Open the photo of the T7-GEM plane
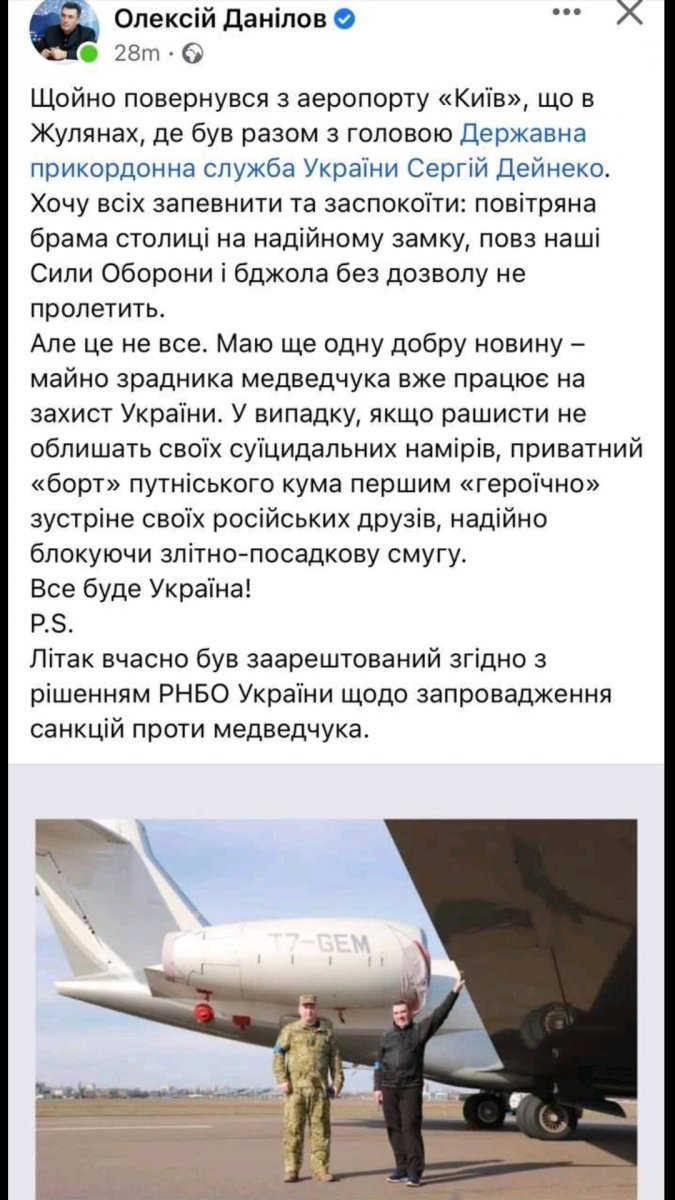 coord(337,1009)
